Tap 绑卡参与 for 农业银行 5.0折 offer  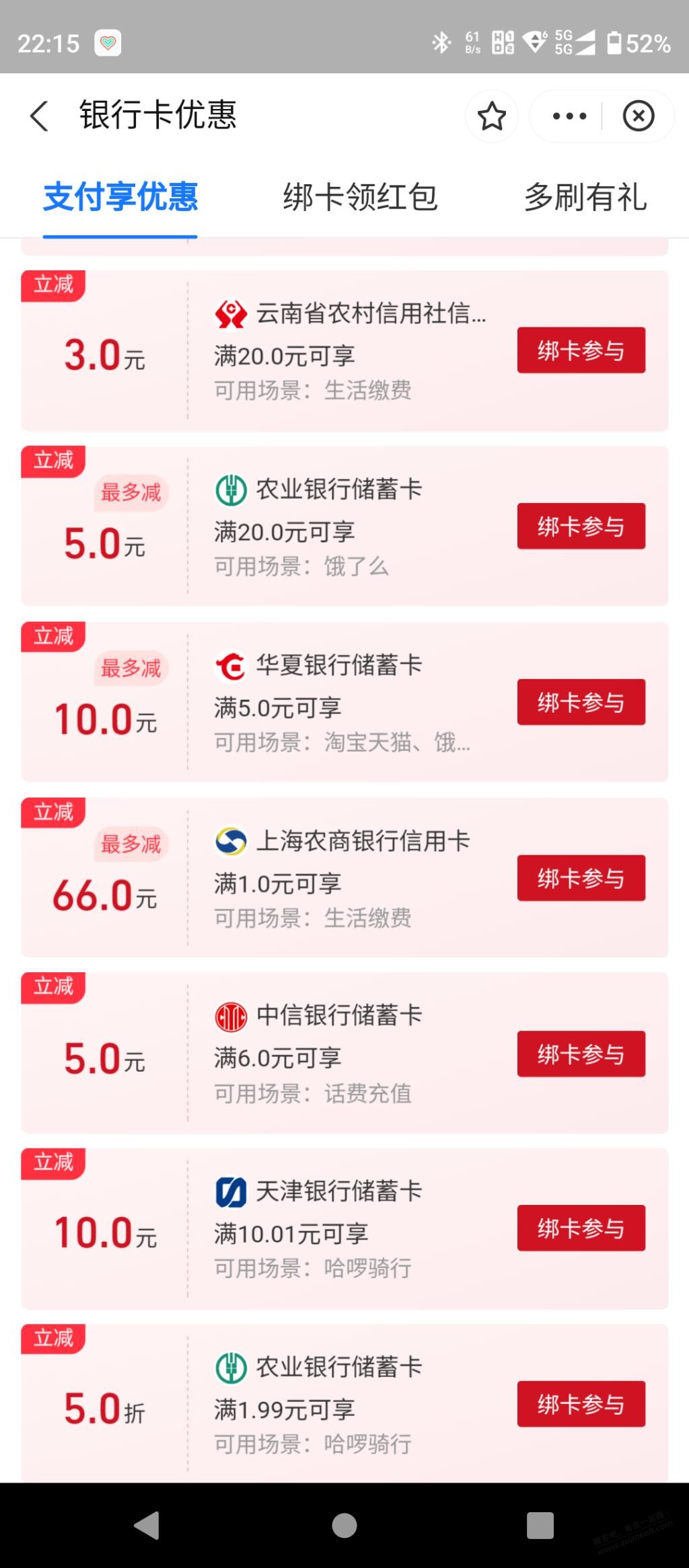(581, 1404)
